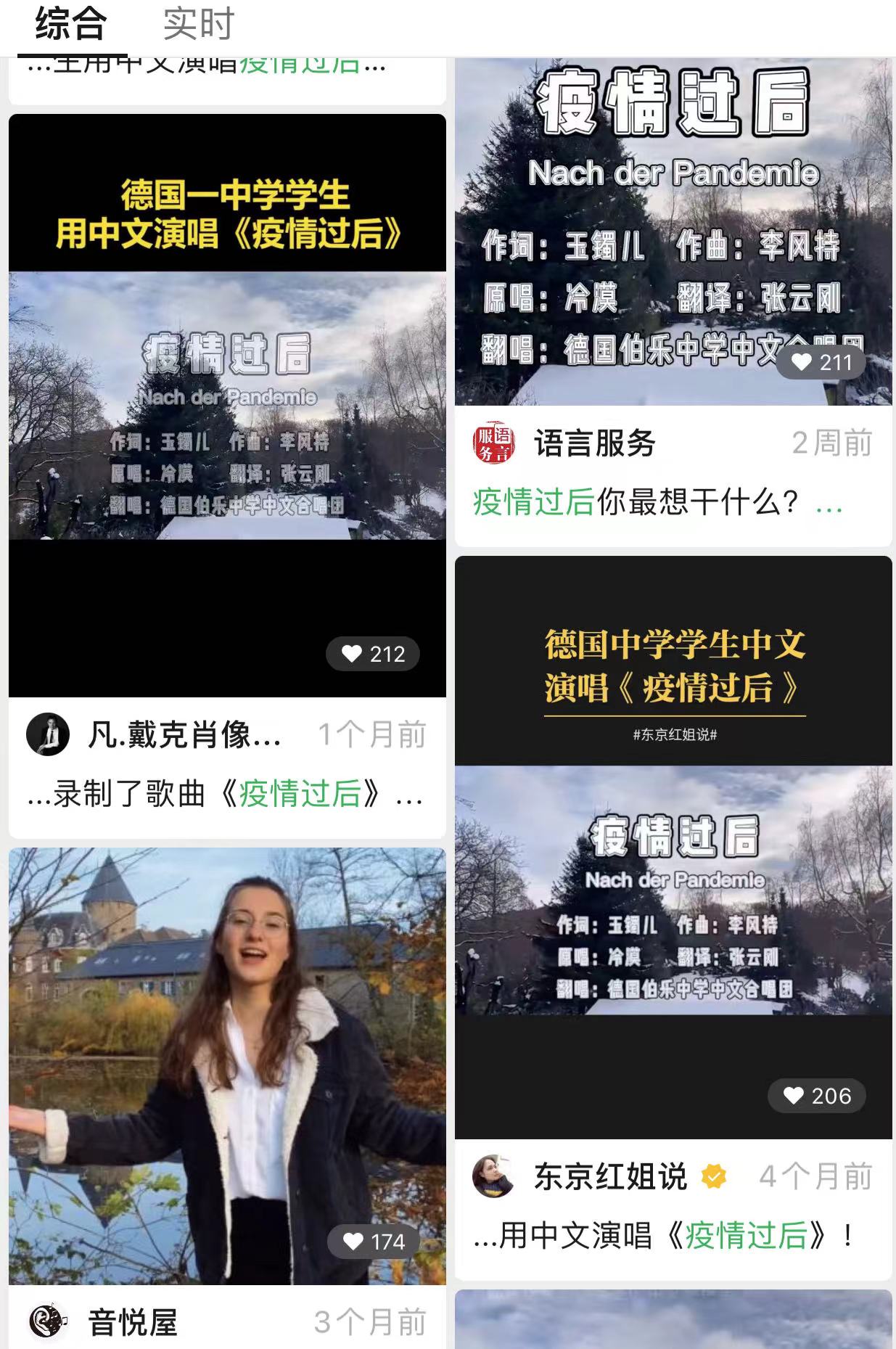View the 东京红姐说 profile avatar
896x1349 pixels.
[x=493, y=1176]
